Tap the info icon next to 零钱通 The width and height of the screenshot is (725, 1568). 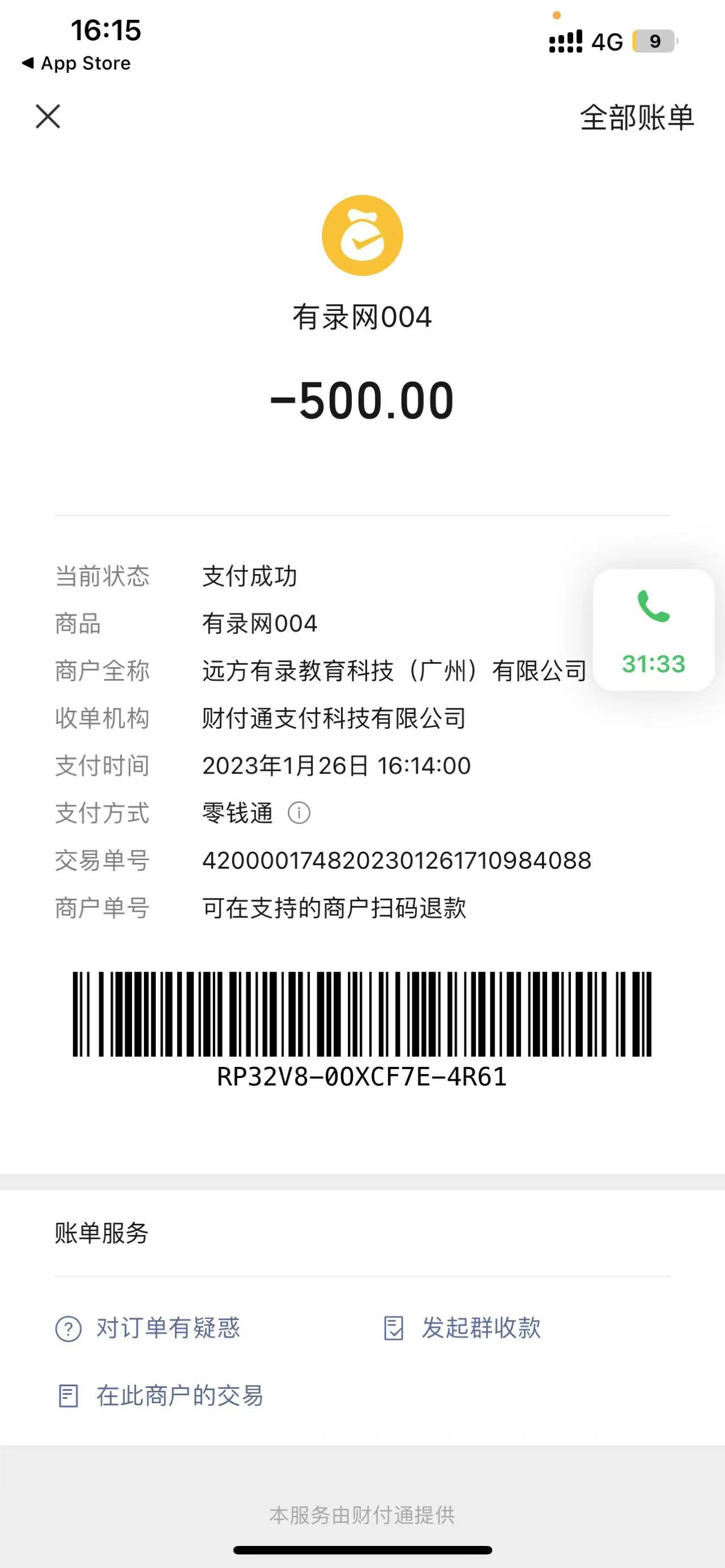click(x=298, y=813)
